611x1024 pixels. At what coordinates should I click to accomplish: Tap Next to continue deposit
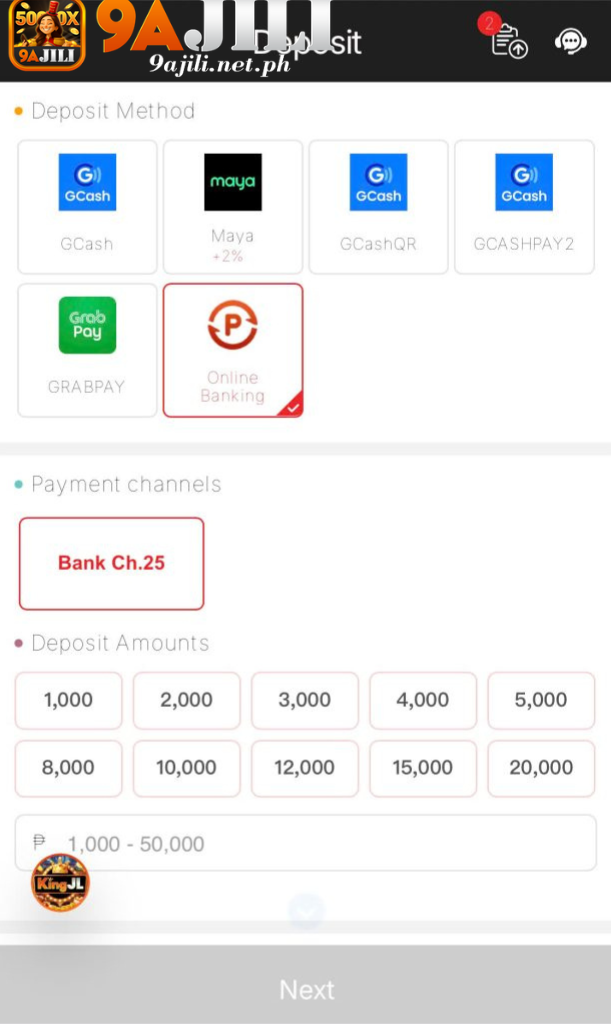(x=305, y=989)
